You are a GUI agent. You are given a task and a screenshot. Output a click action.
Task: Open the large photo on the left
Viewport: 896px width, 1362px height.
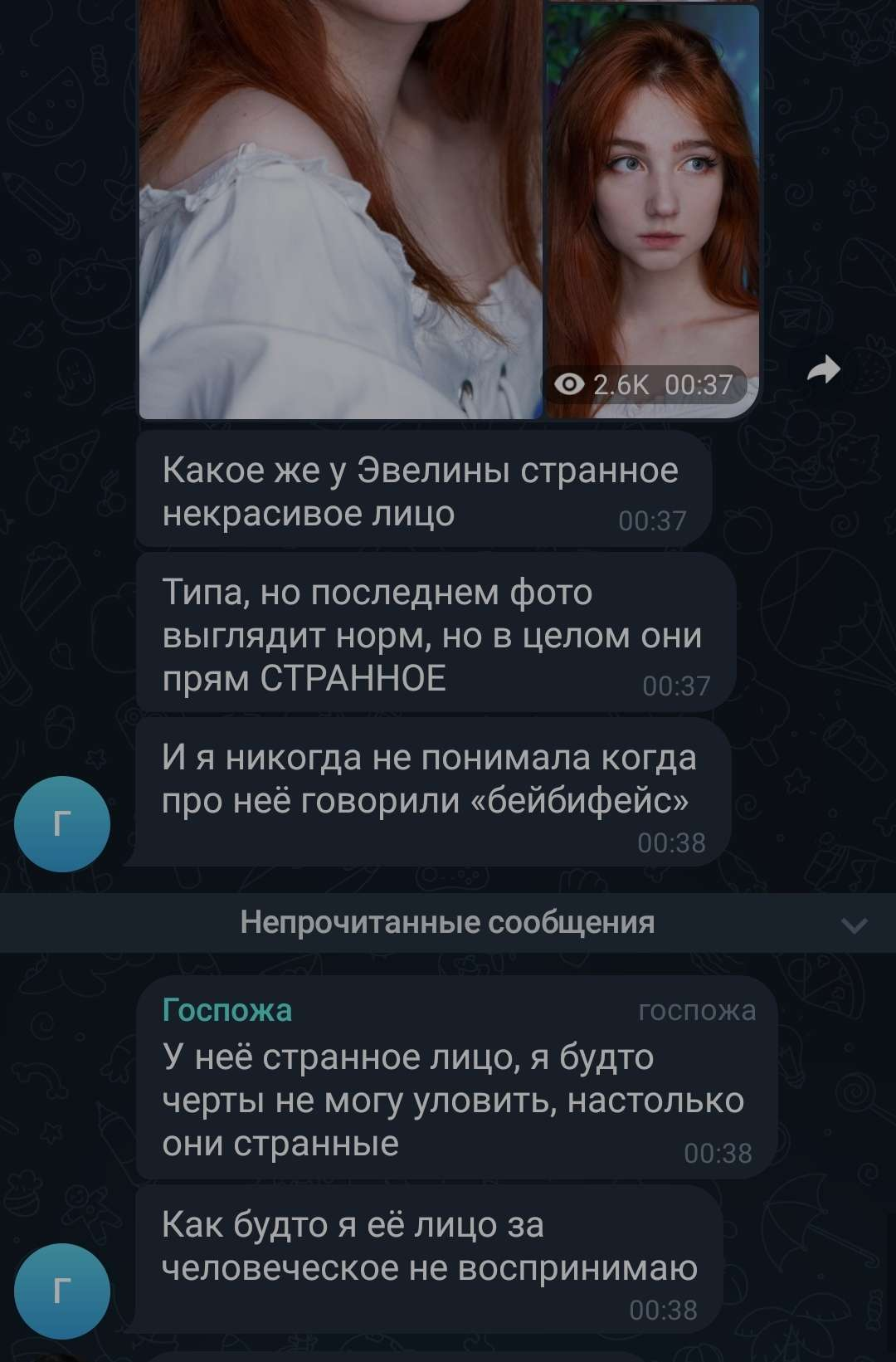point(340,207)
